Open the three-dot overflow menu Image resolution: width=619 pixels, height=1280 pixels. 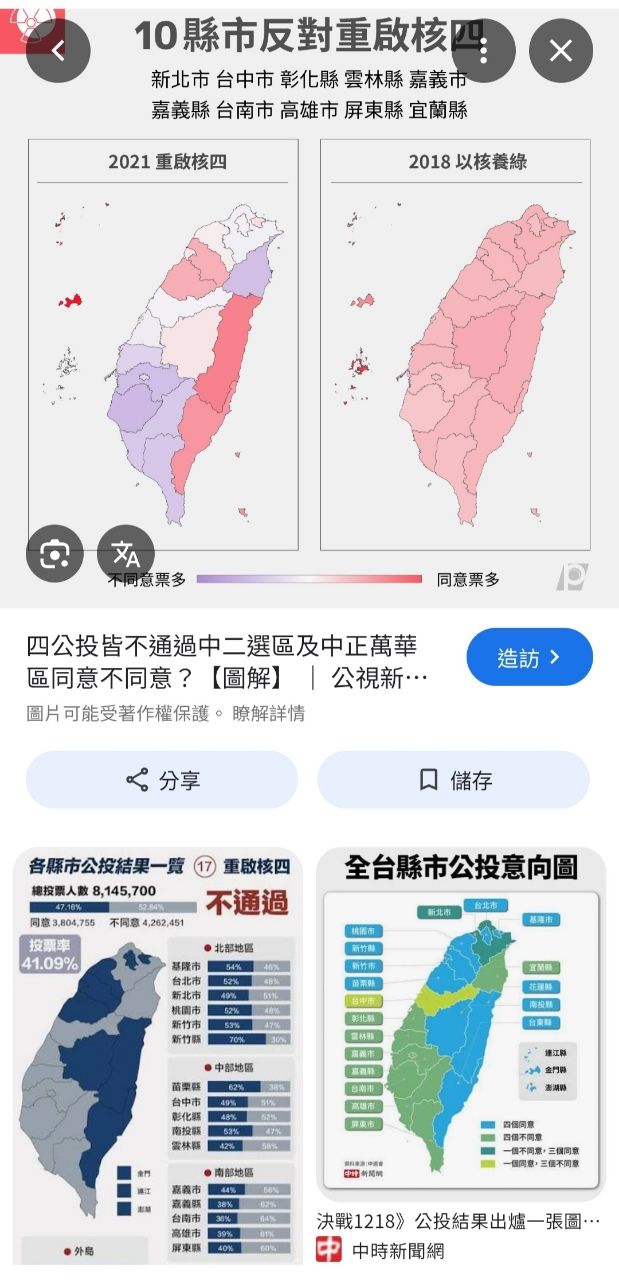point(484,50)
